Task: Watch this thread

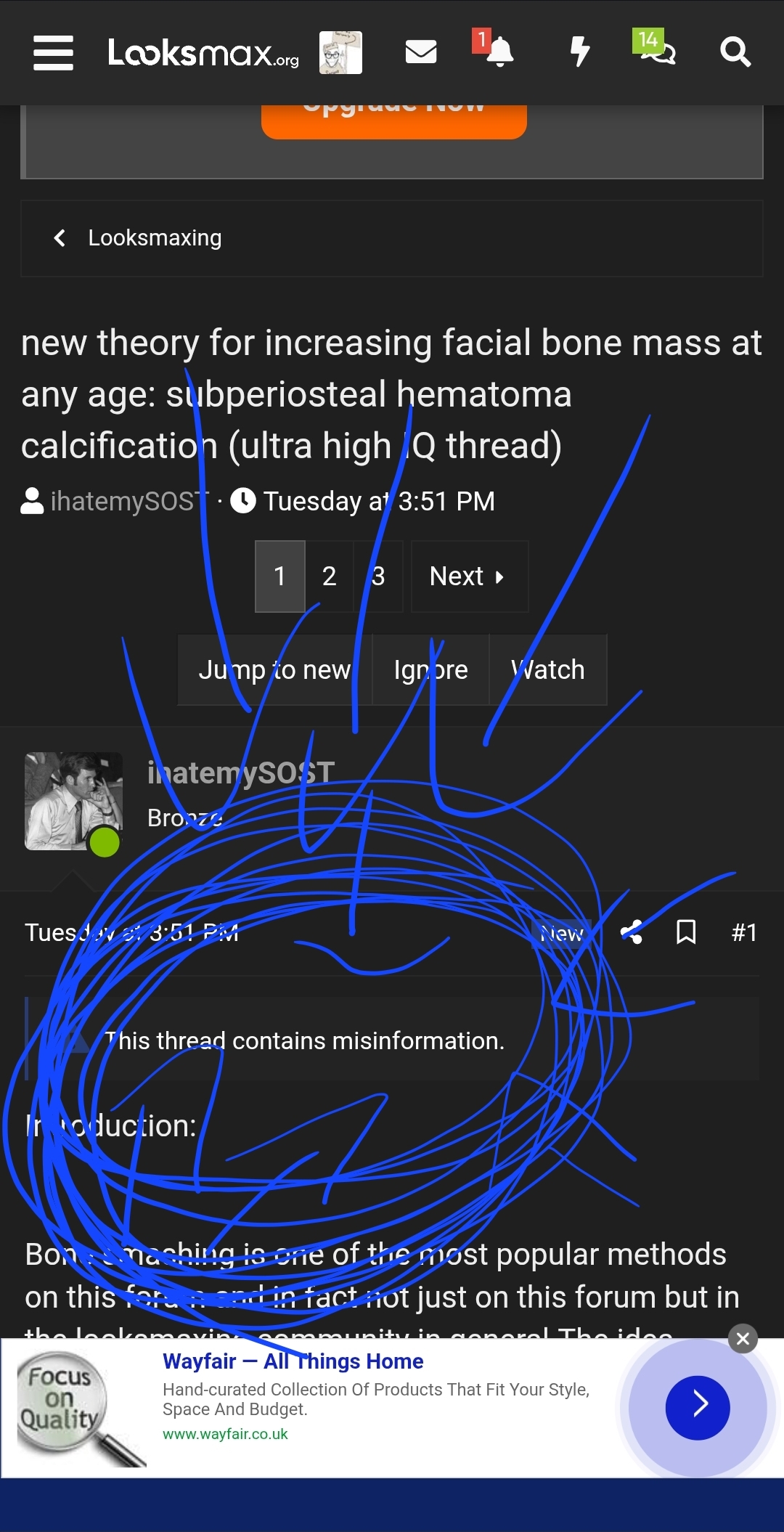Action: point(548,669)
